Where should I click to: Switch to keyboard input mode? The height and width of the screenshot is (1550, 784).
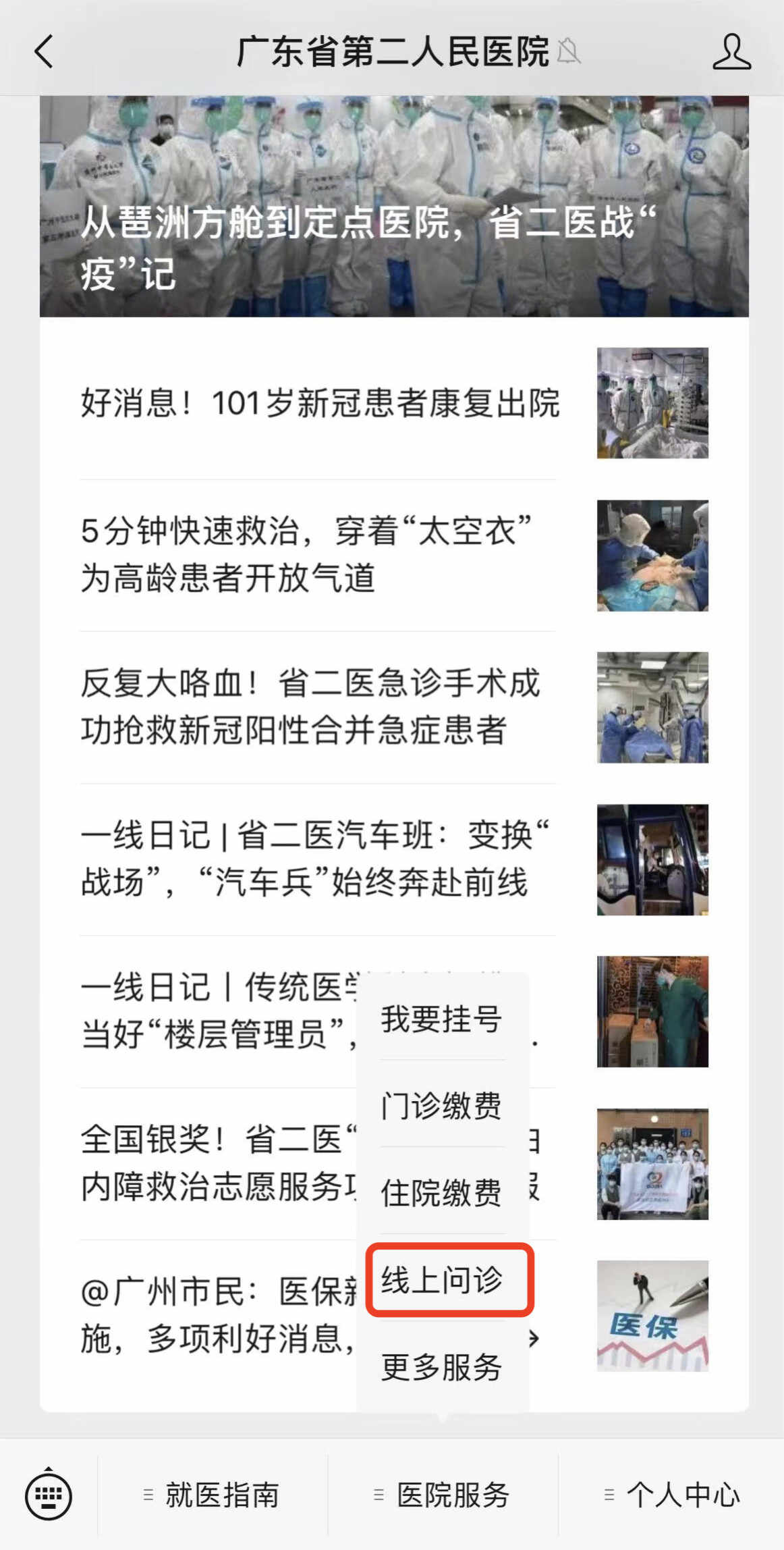49,1495
